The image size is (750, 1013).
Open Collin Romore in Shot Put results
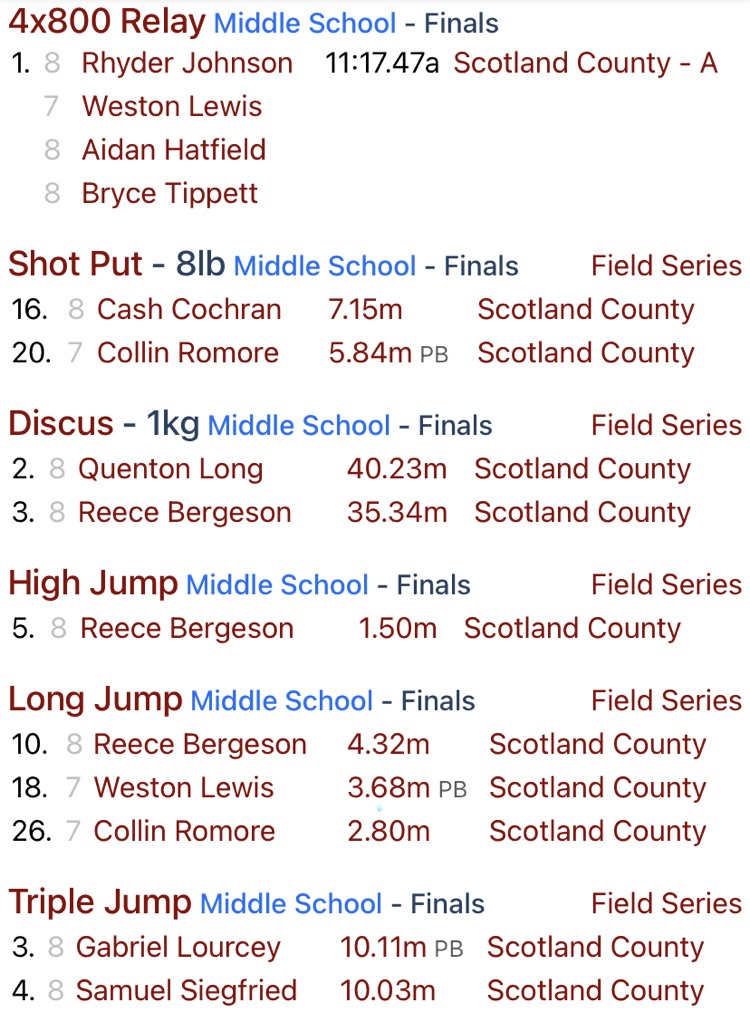pos(188,352)
